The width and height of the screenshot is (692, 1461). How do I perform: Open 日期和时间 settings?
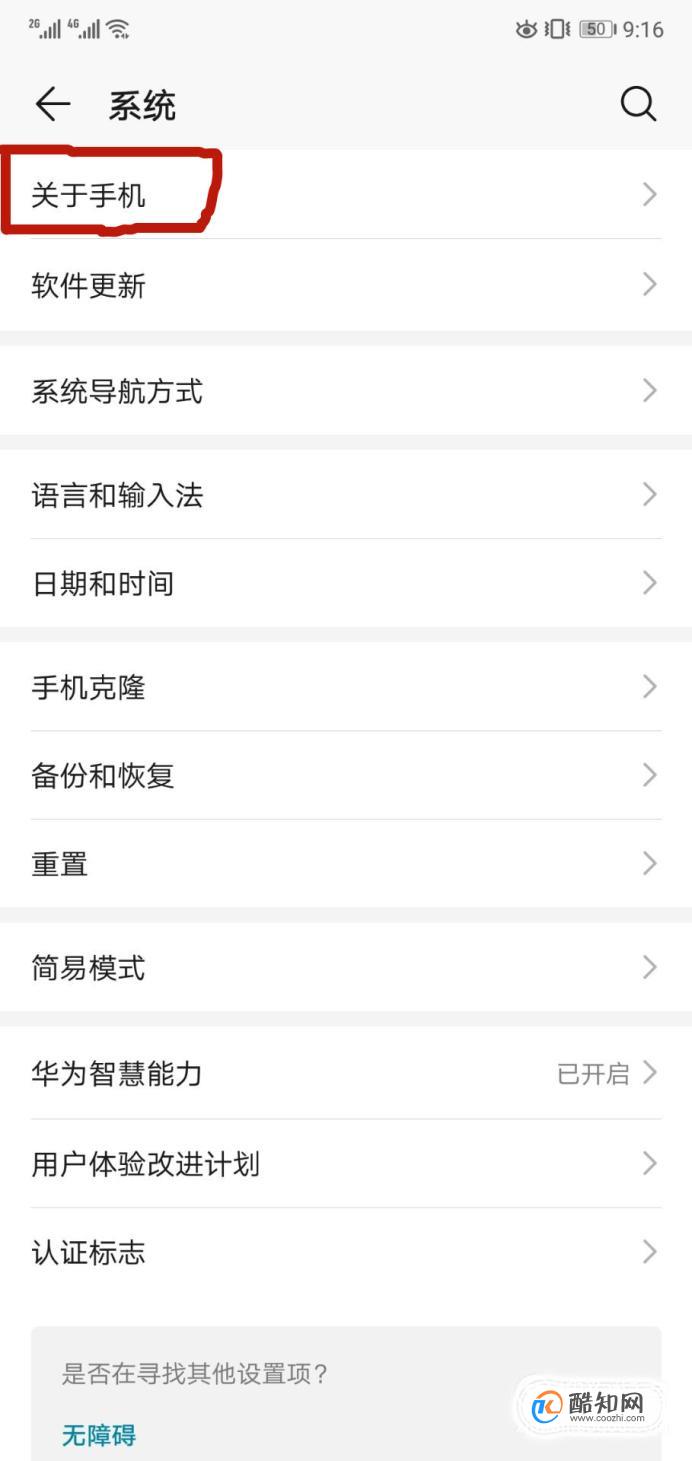(x=346, y=583)
